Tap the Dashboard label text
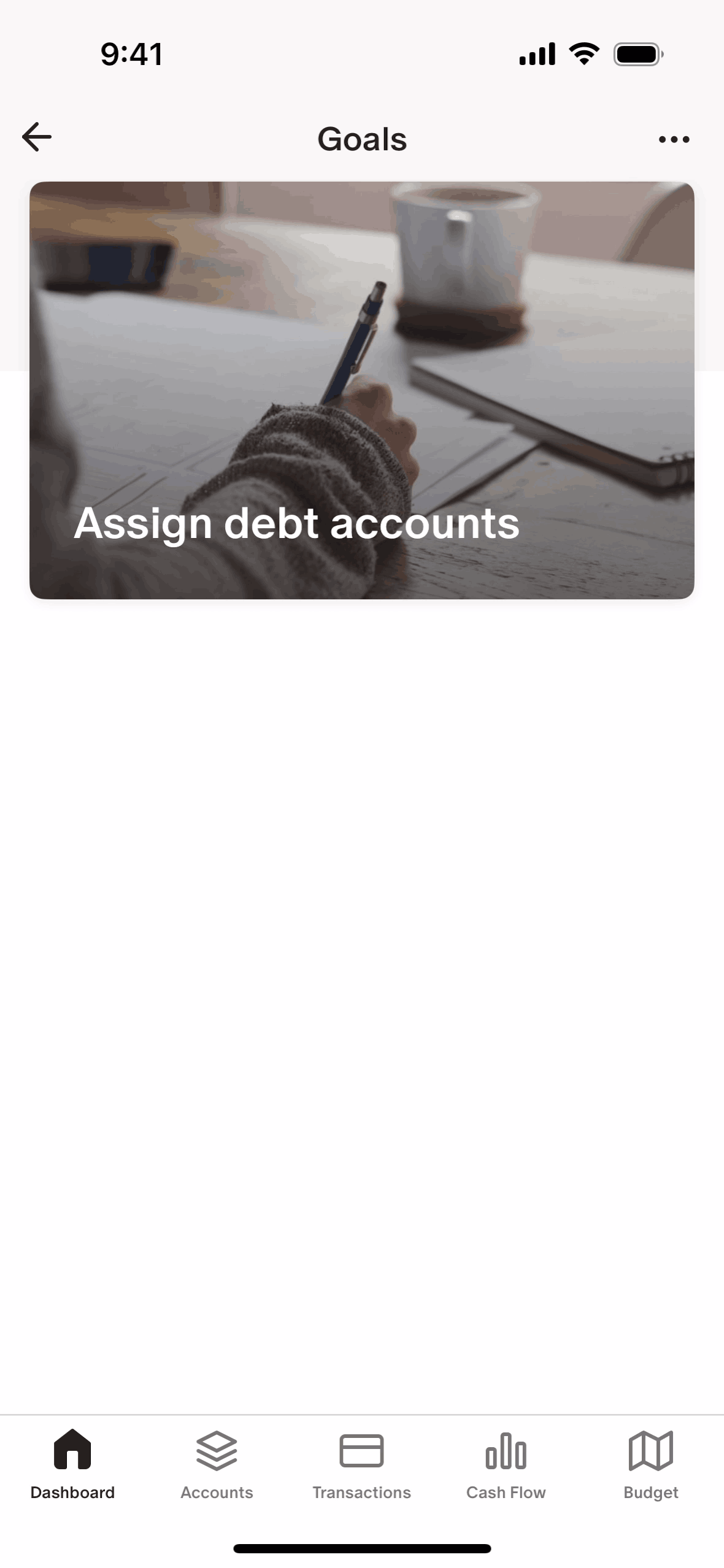Image resolution: width=724 pixels, height=1568 pixels. [72, 1493]
